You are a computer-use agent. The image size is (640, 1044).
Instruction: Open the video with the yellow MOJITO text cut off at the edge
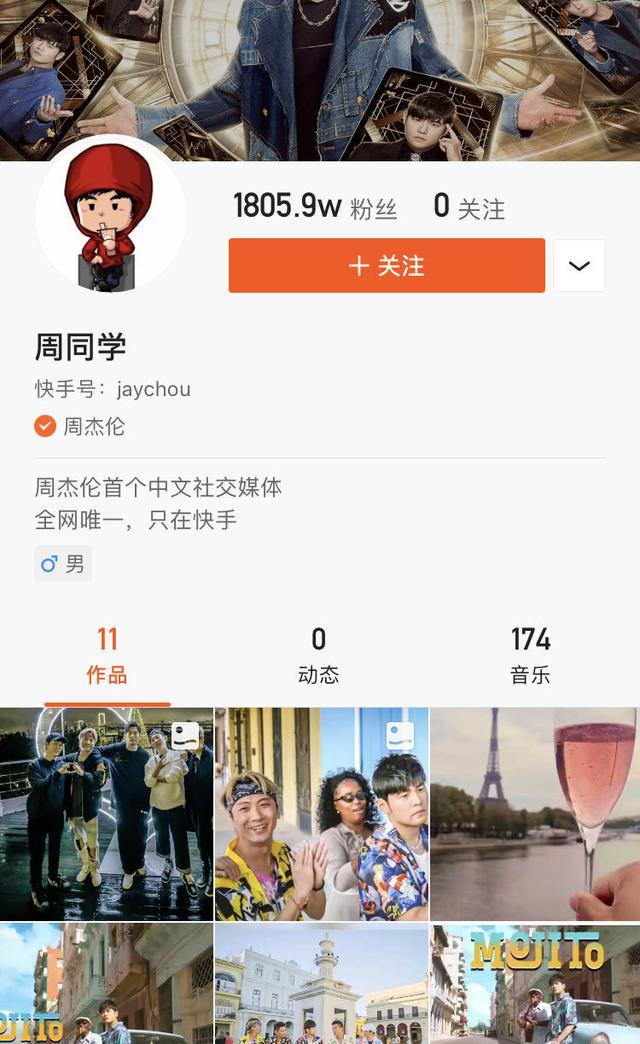coord(107,983)
